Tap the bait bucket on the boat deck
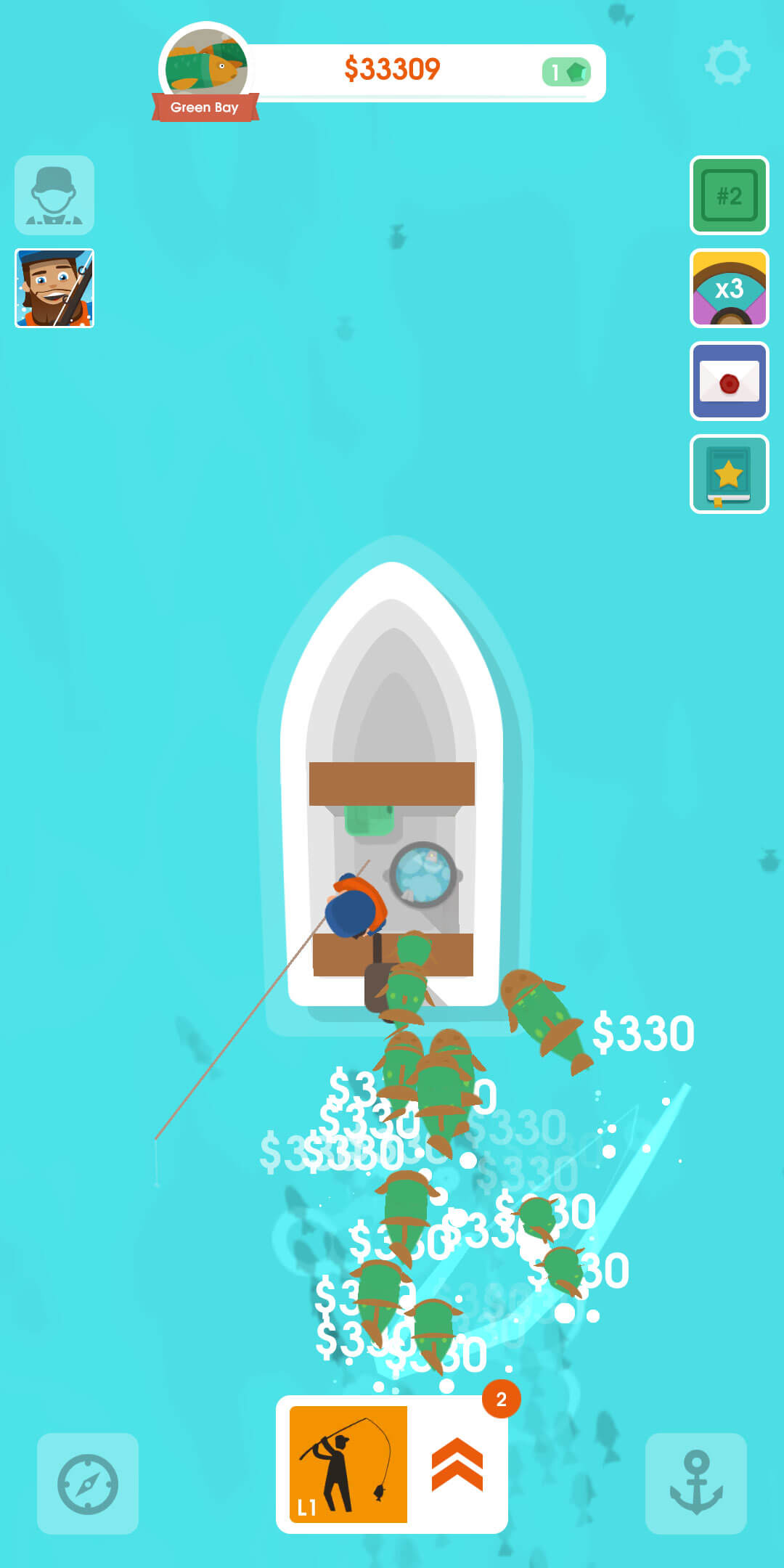Image resolution: width=784 pixels, height=1568 pixels. click(x=424, y=875)
